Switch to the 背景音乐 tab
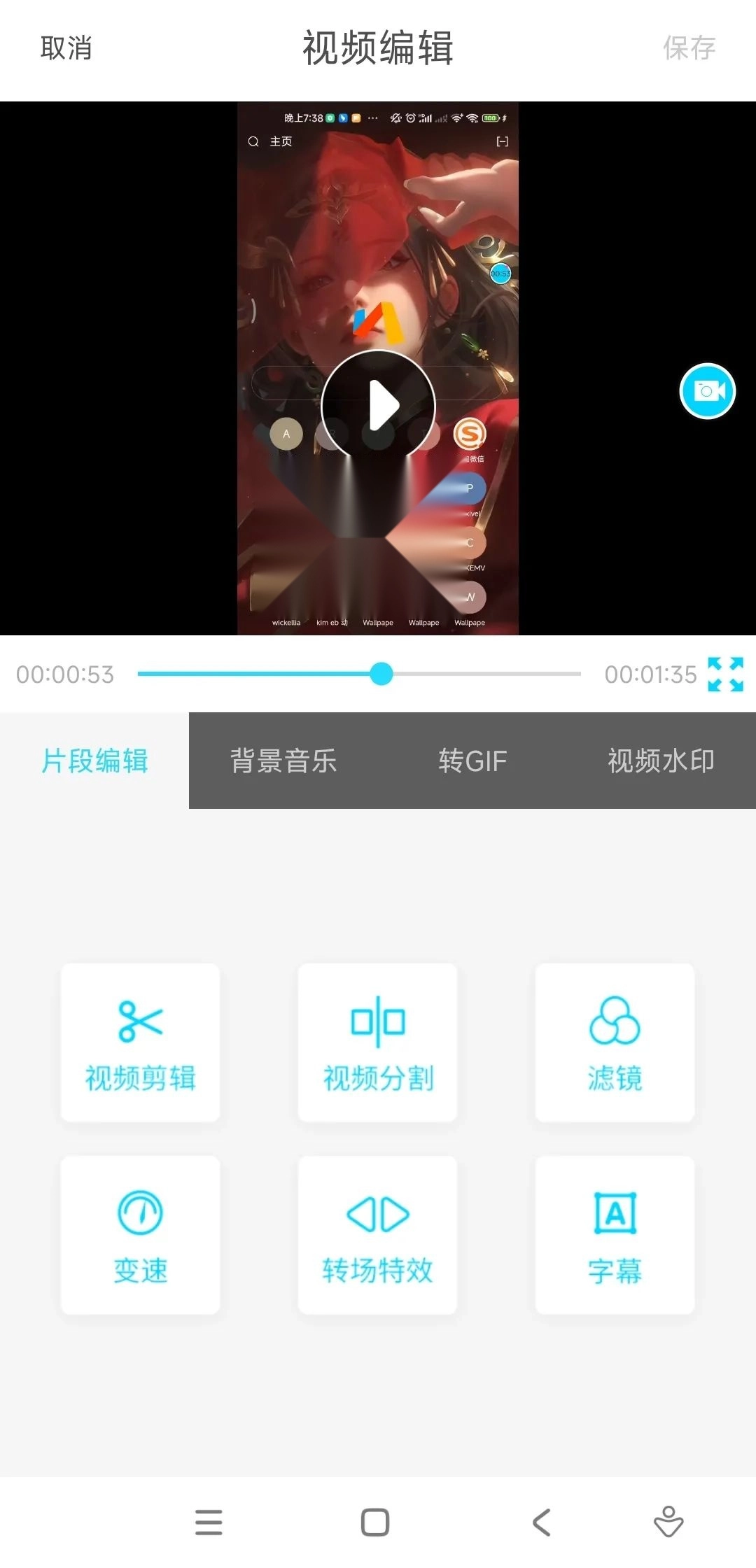 click(283, 761)
